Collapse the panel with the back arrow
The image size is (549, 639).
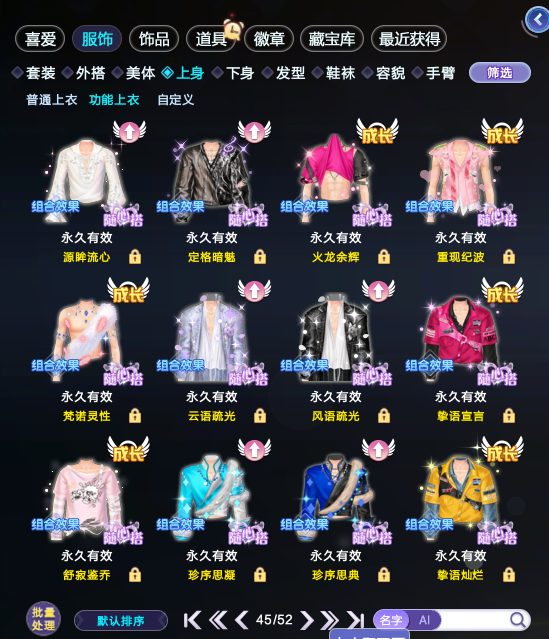pyautogui.click(x=537, y=20)
